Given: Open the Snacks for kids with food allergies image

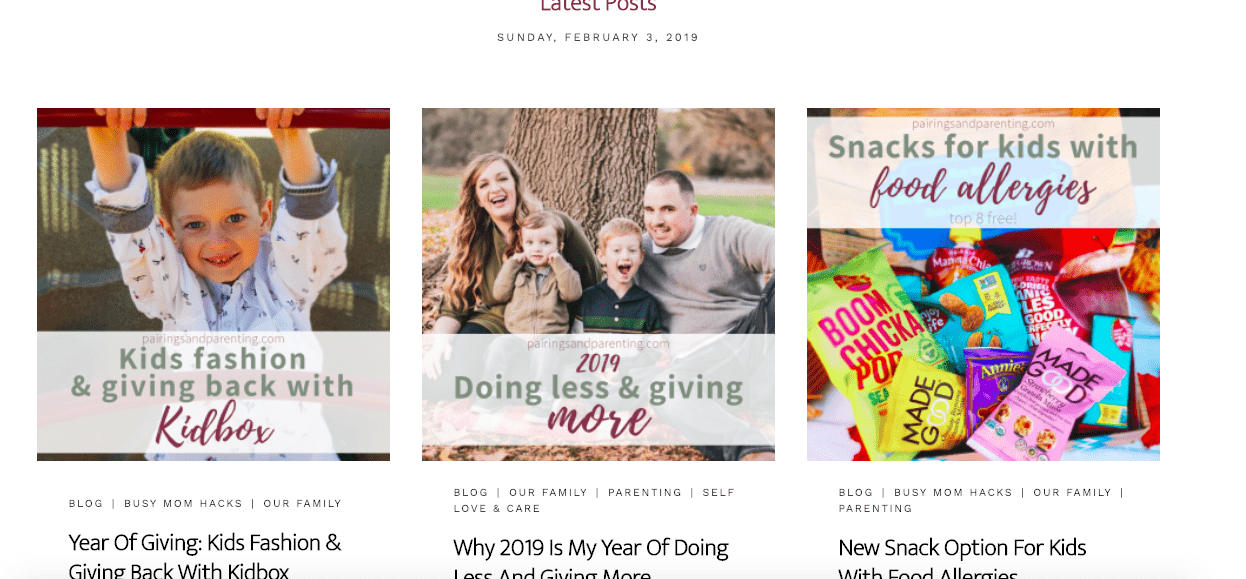Looking at the screenshot, I should 983,284.
